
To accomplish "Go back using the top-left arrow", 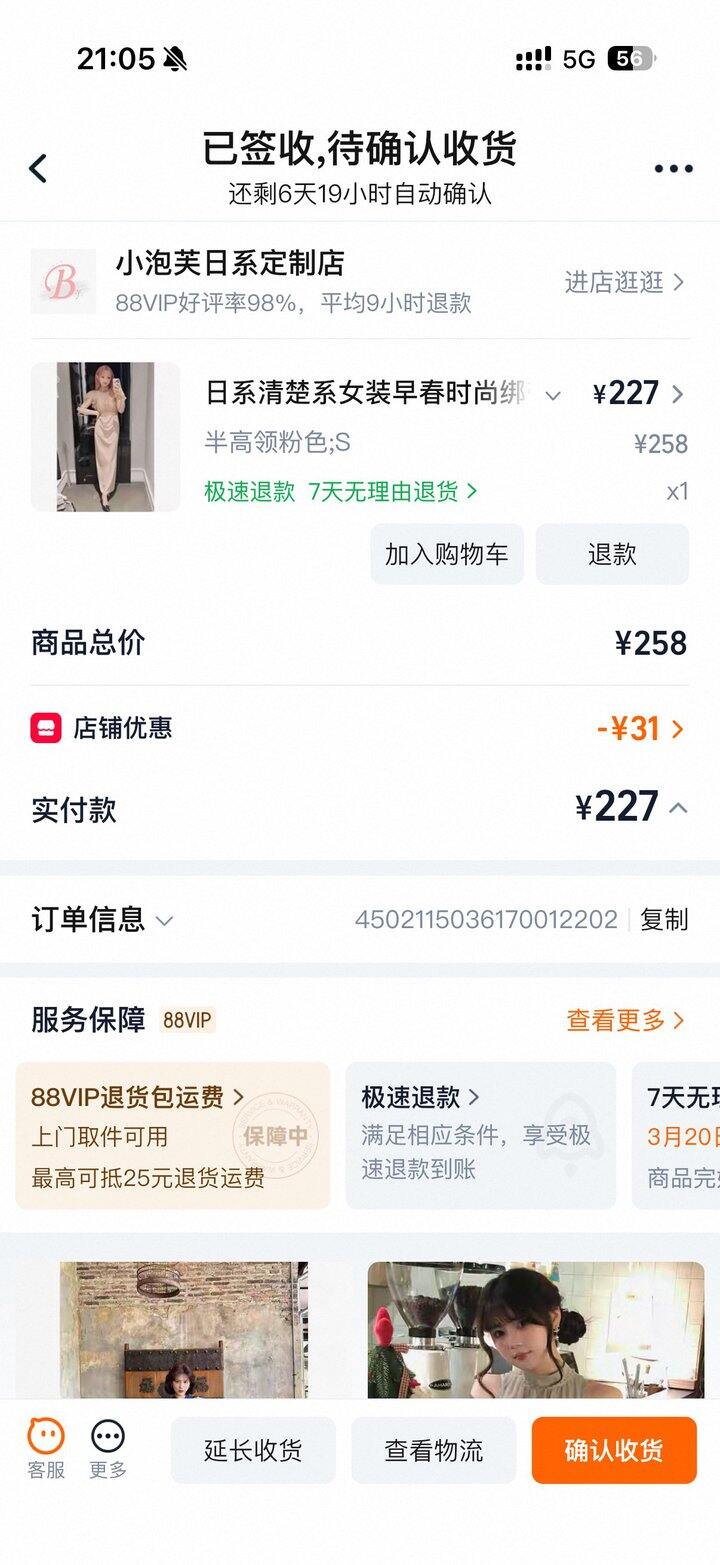I will pos(38,168).
